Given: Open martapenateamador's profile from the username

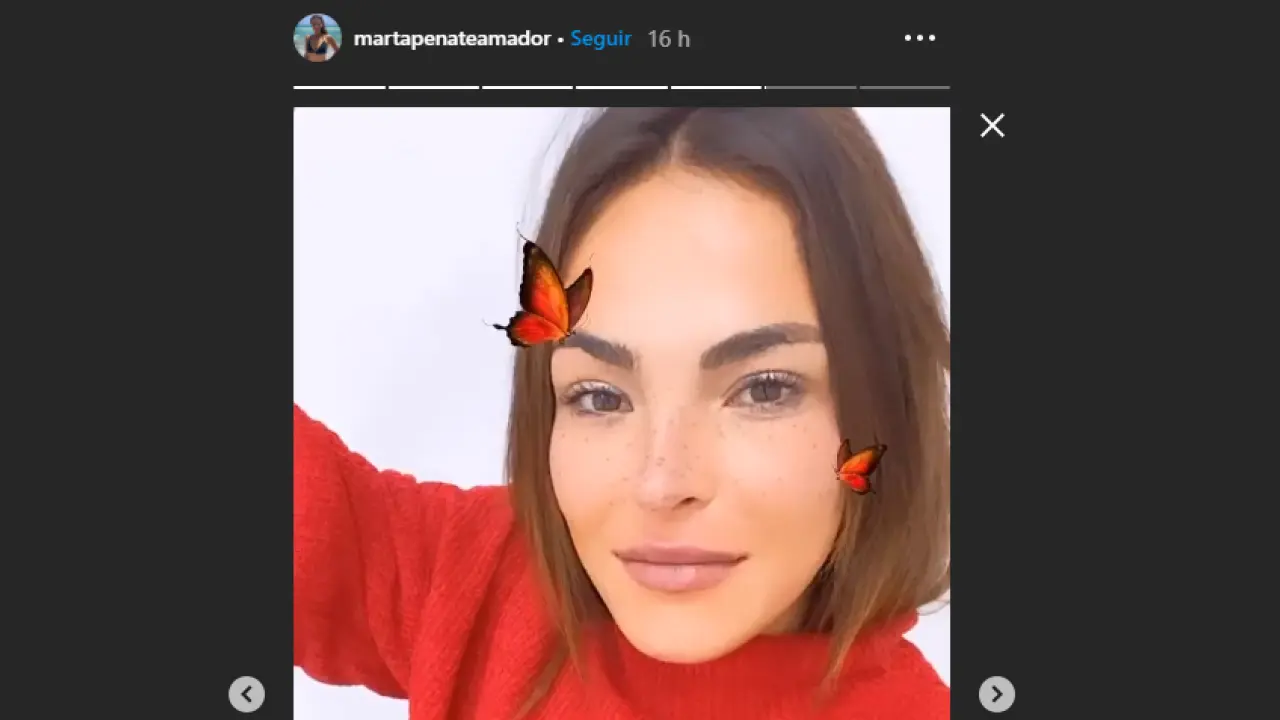Looking at the screenshot, I should click(452, 39).
